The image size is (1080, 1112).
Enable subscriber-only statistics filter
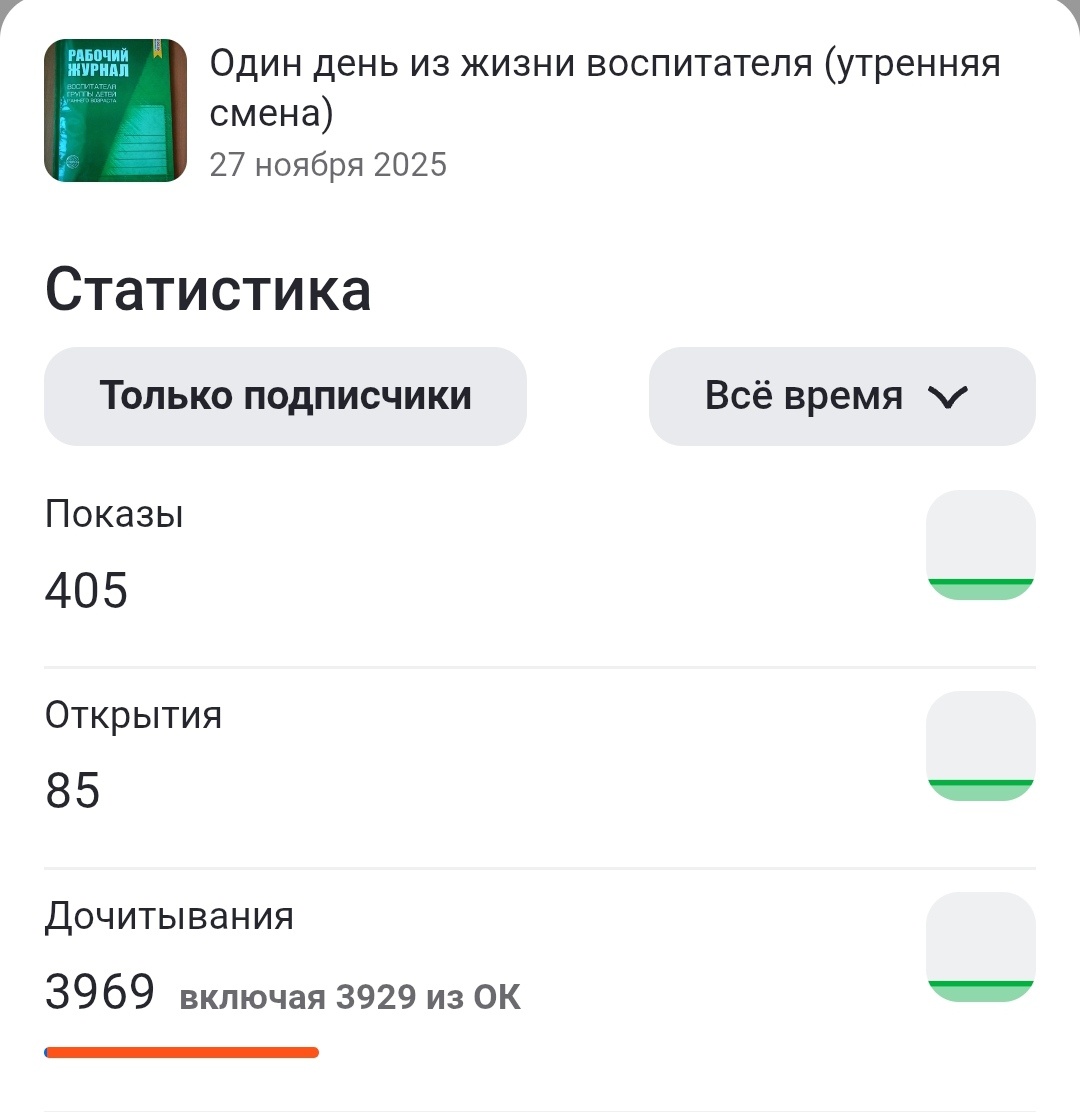pos(284,396)
